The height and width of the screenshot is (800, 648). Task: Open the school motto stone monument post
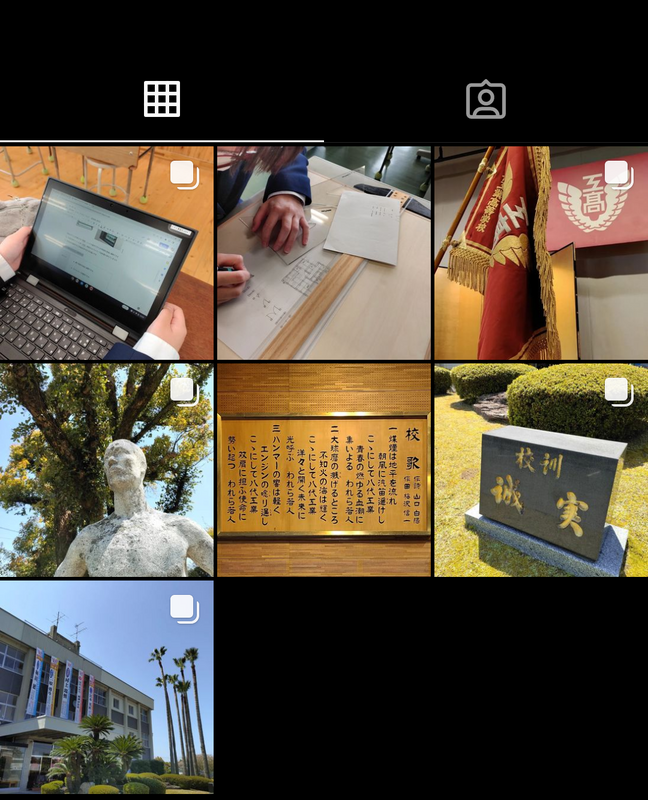coord(541,470)
